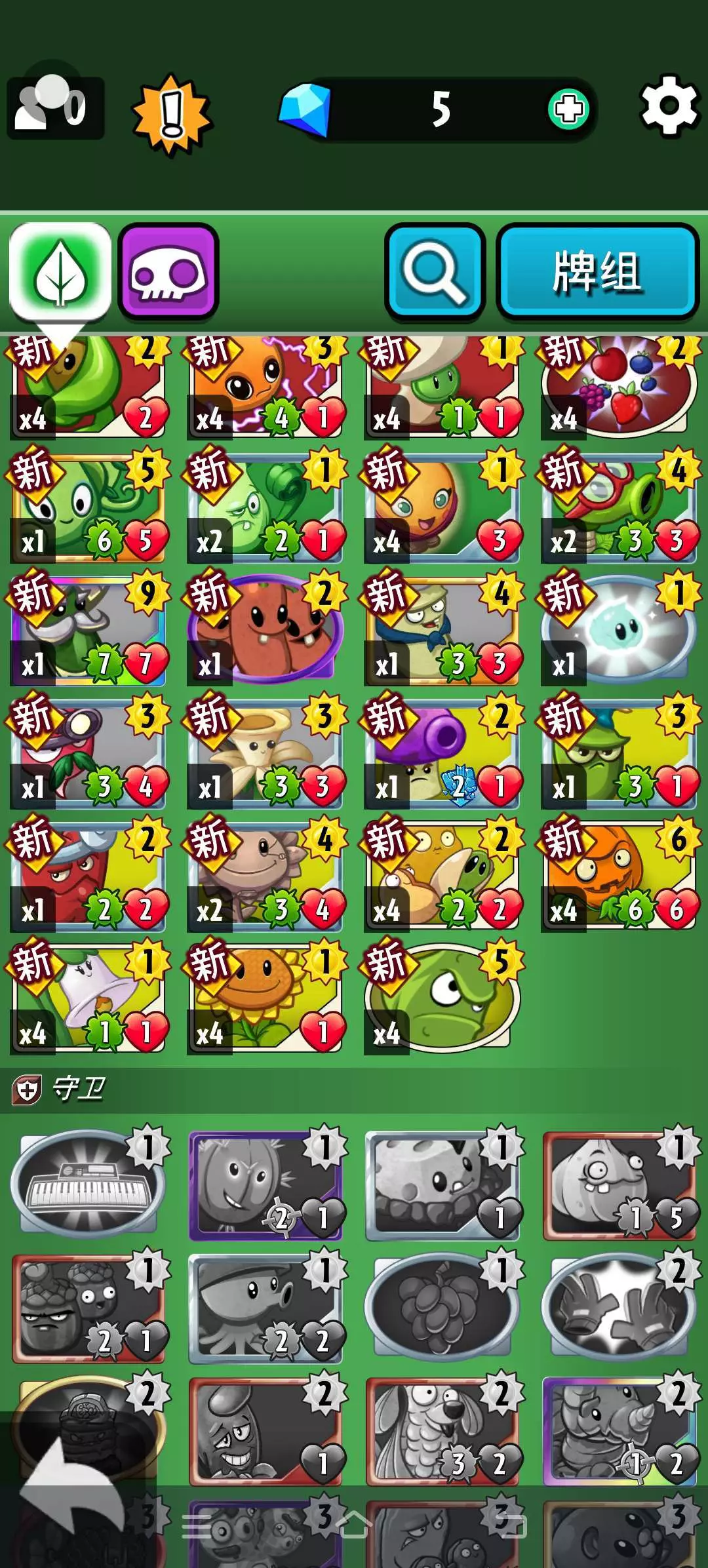
Task: Open the locked keyboard trick card
Action: [x=88, y=1180]
